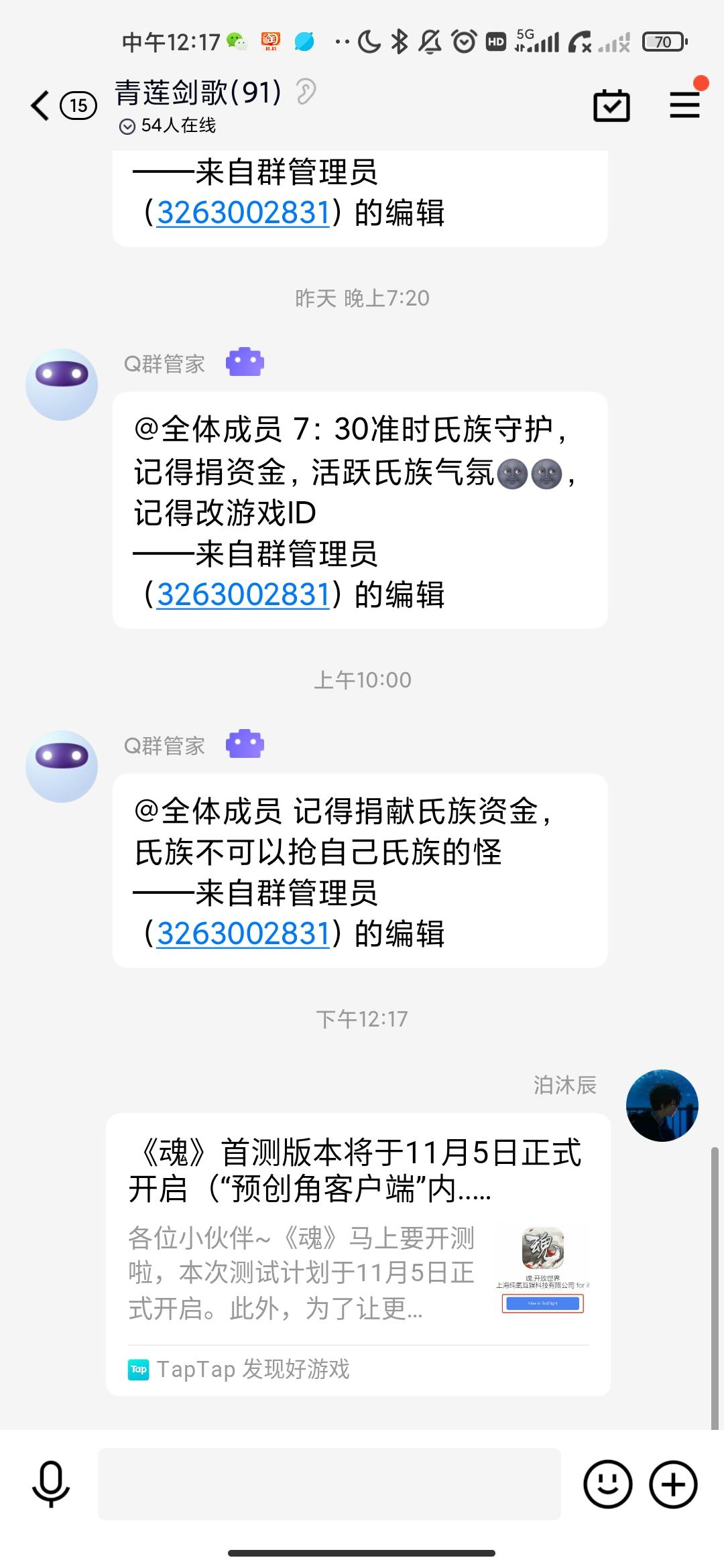The width and height of the screenshot is (724, 1568).
Task: View 泊沐辰's profile avatar
Action: (662, 1105)
